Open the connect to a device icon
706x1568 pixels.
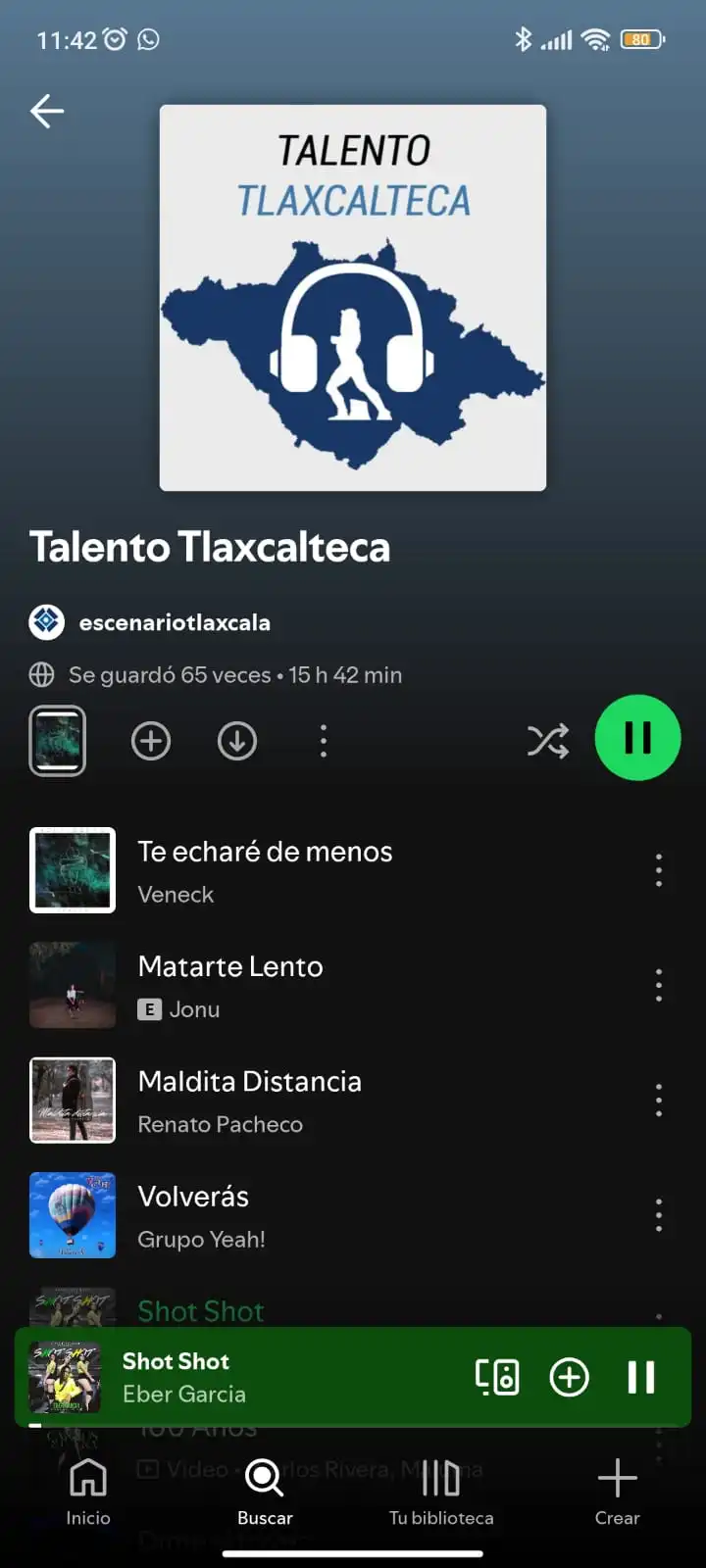496,1377
